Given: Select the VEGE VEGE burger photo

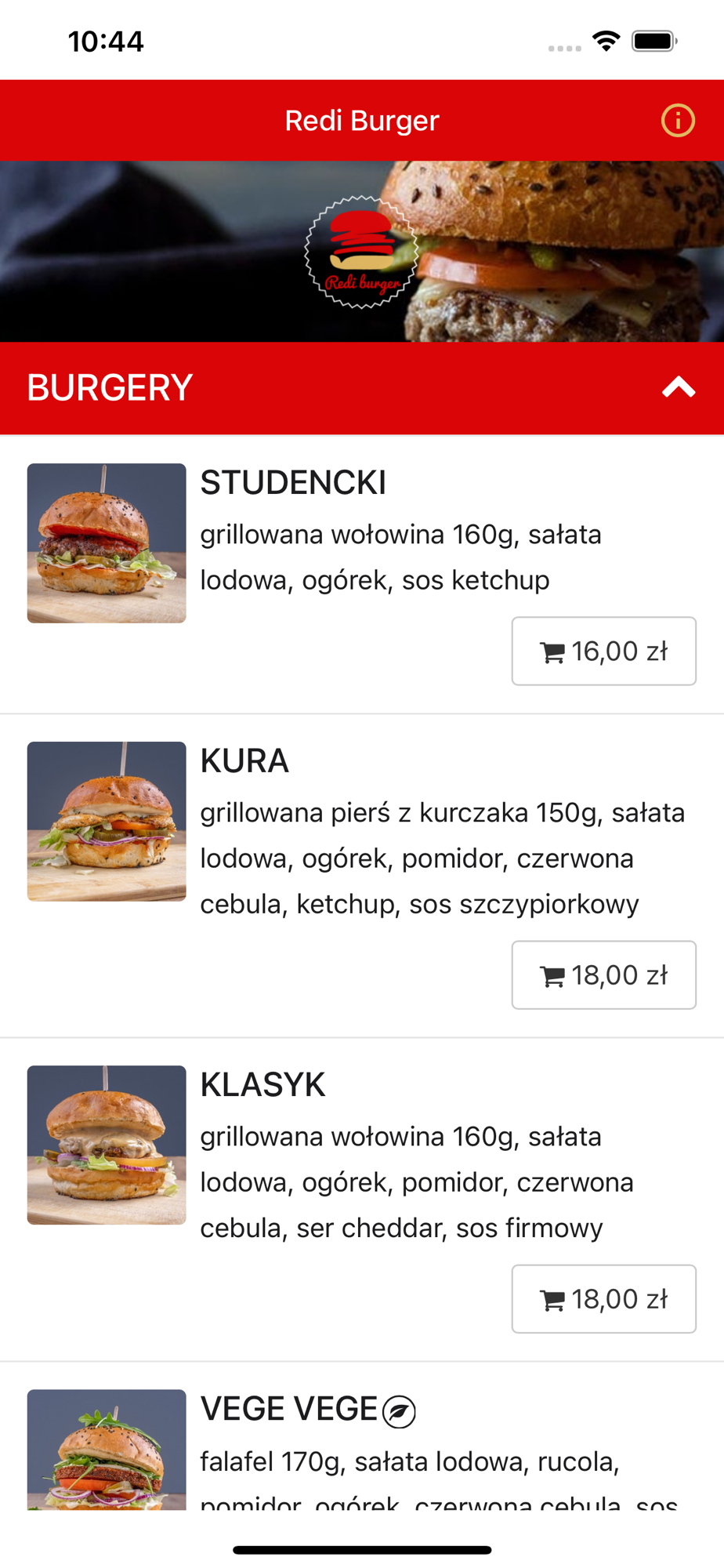Looking at the screenshot, I should coord(107,1449).
